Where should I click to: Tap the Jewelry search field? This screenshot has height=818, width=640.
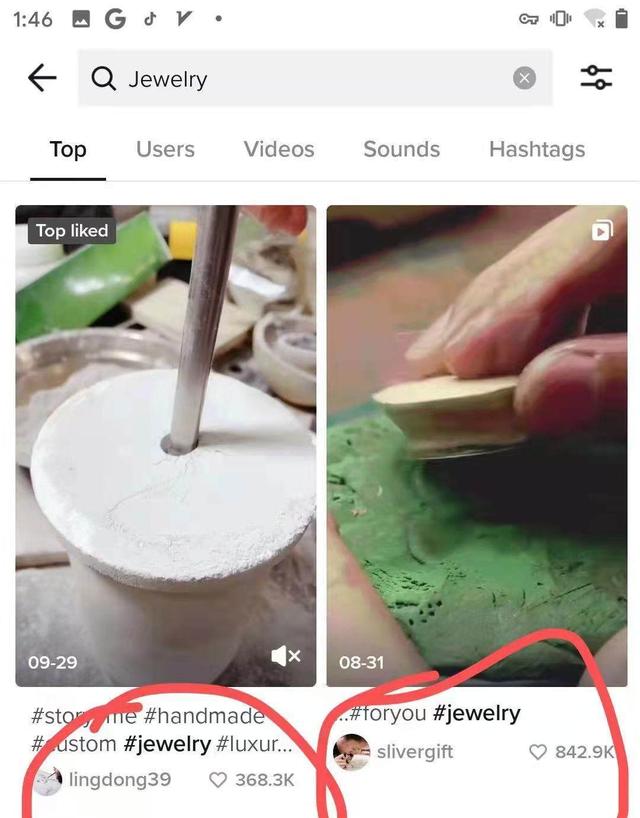tap(300, 79)
